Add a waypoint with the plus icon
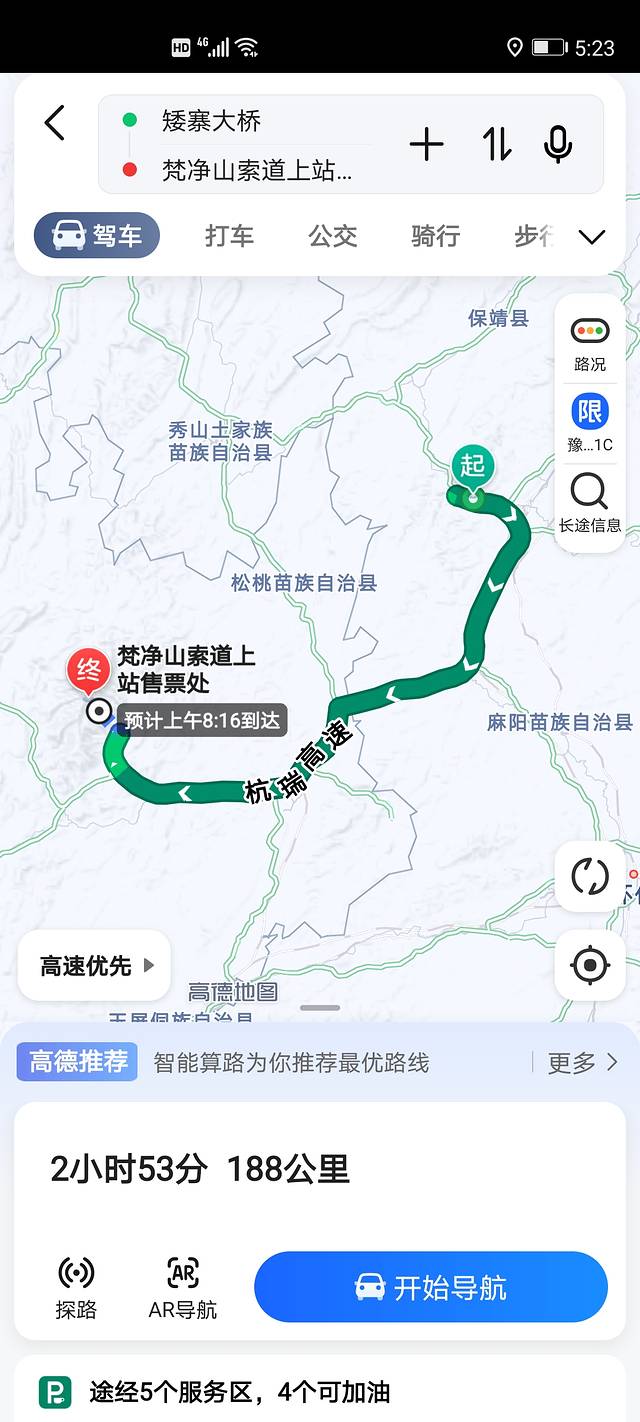 (x=426, y=145)
